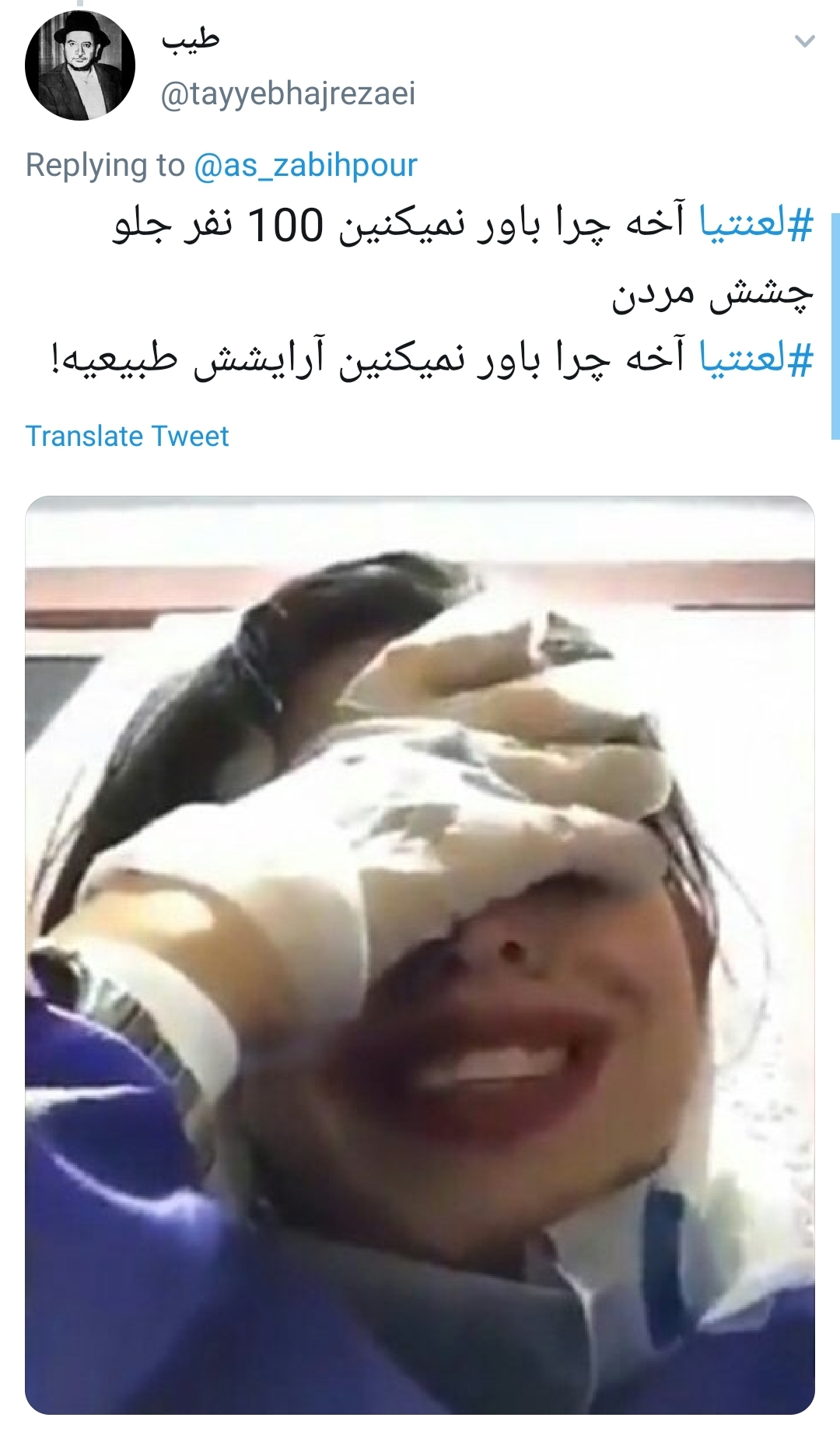
Task: Tap Translate Tweet
Action: click(x=127, y=437)
